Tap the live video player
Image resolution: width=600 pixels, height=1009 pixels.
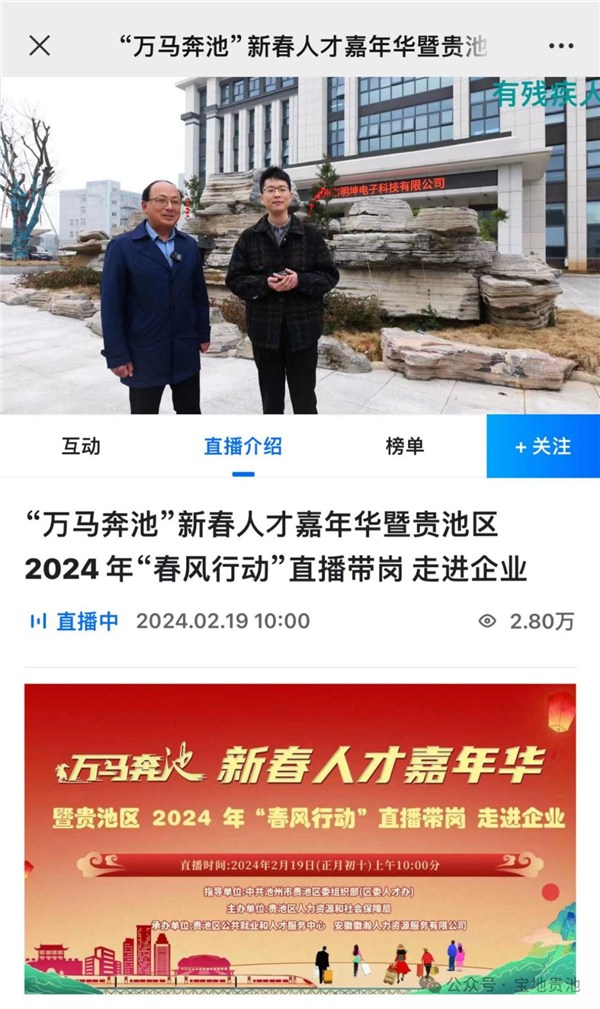(x=300, y=245)
